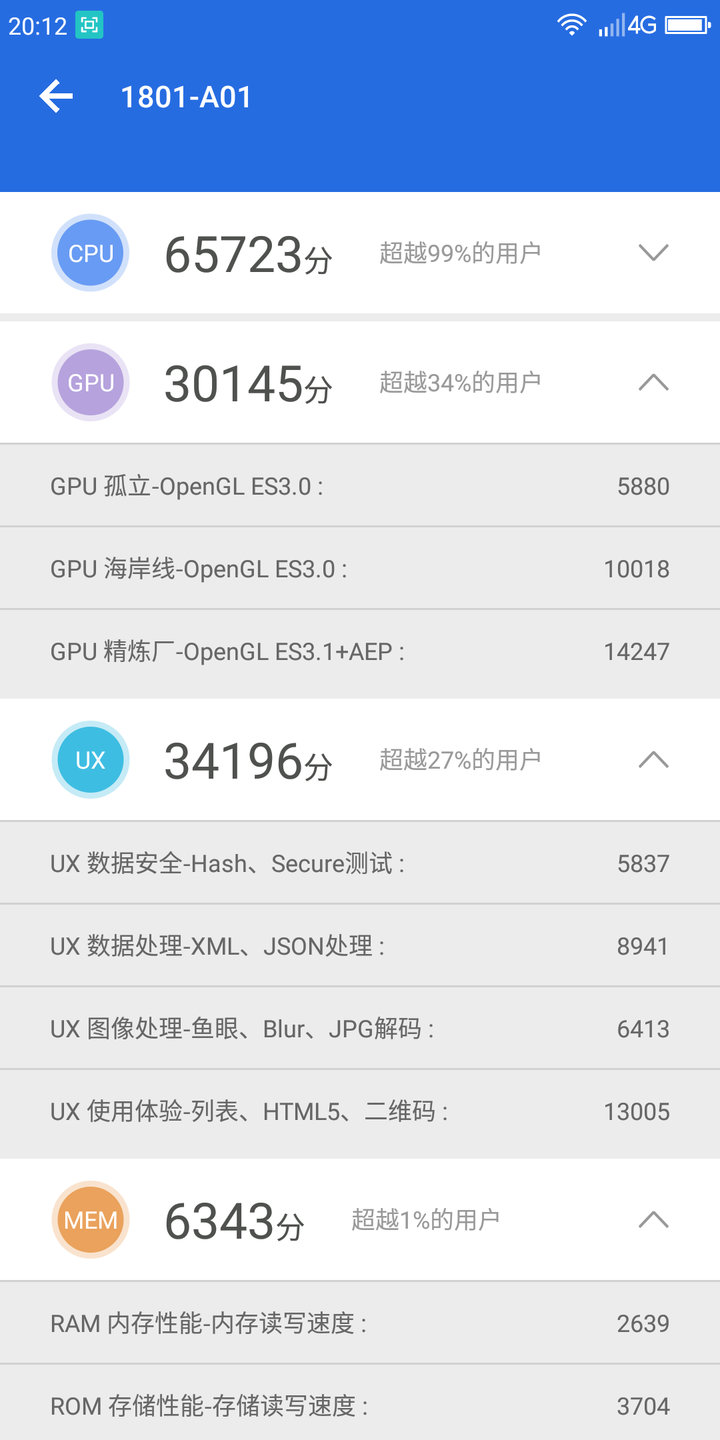The height and width of the screenshot is (1440, 720).
Task: Select the UX 数据处理-XML、JSON处理 row
Action: [360, 945]
